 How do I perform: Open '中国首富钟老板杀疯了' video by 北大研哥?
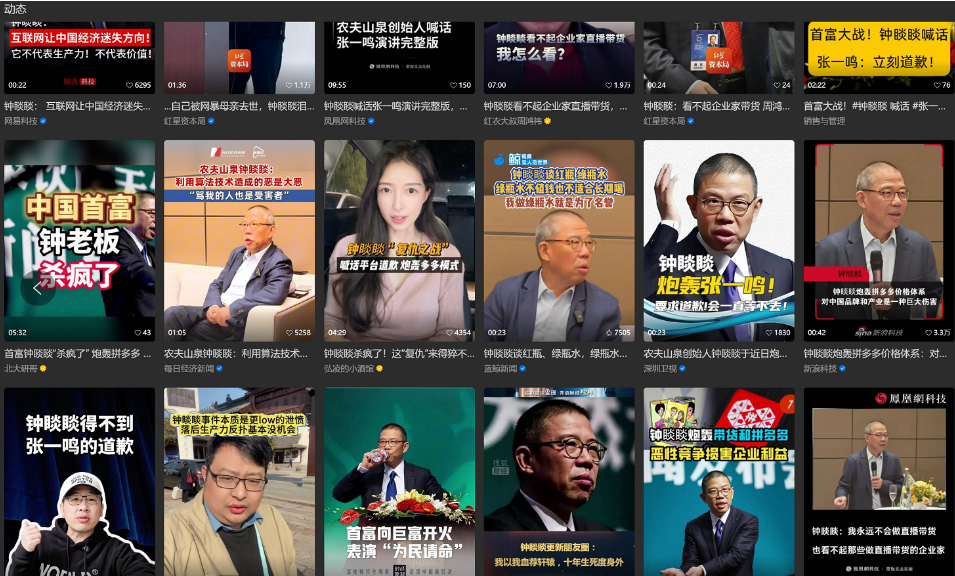[x=79, y=228]
